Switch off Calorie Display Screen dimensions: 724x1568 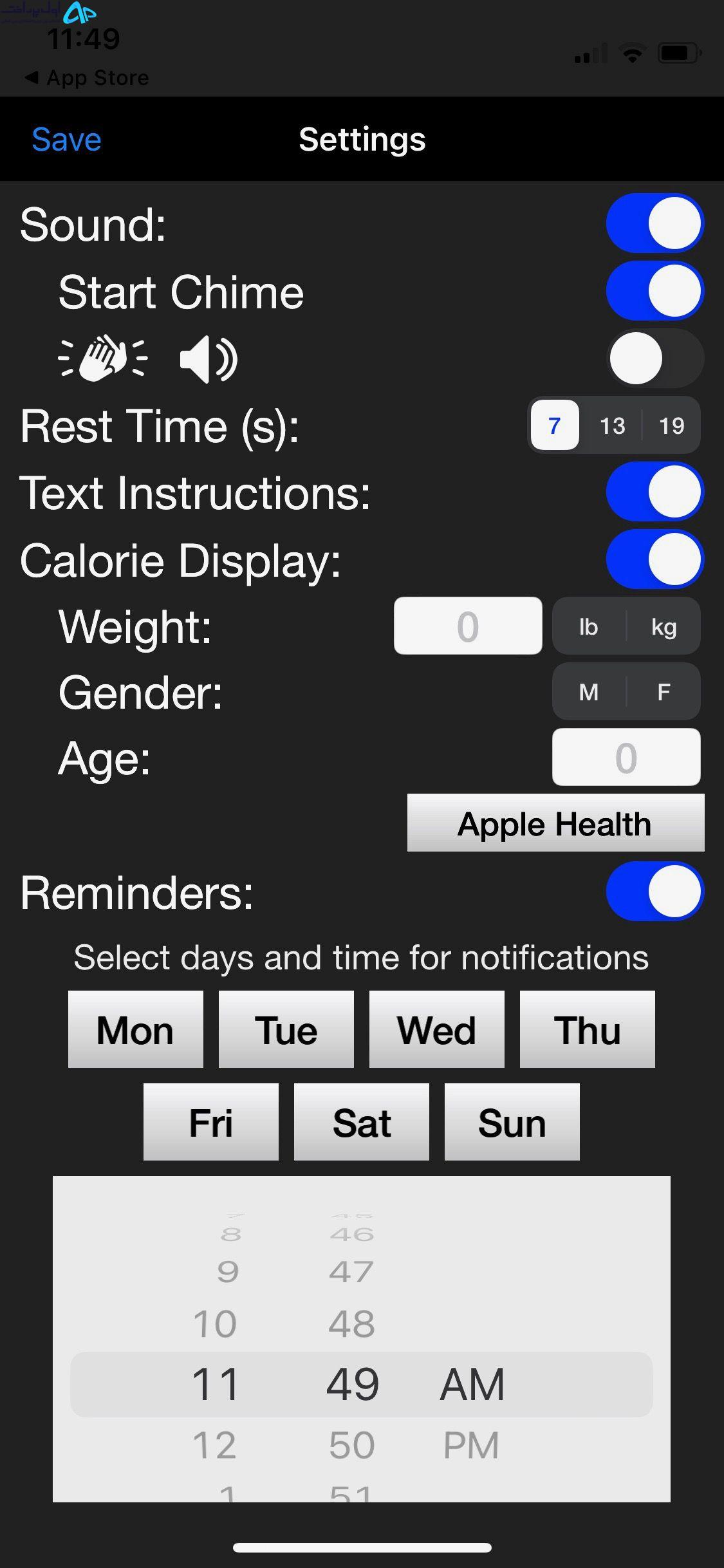[655, 559]
